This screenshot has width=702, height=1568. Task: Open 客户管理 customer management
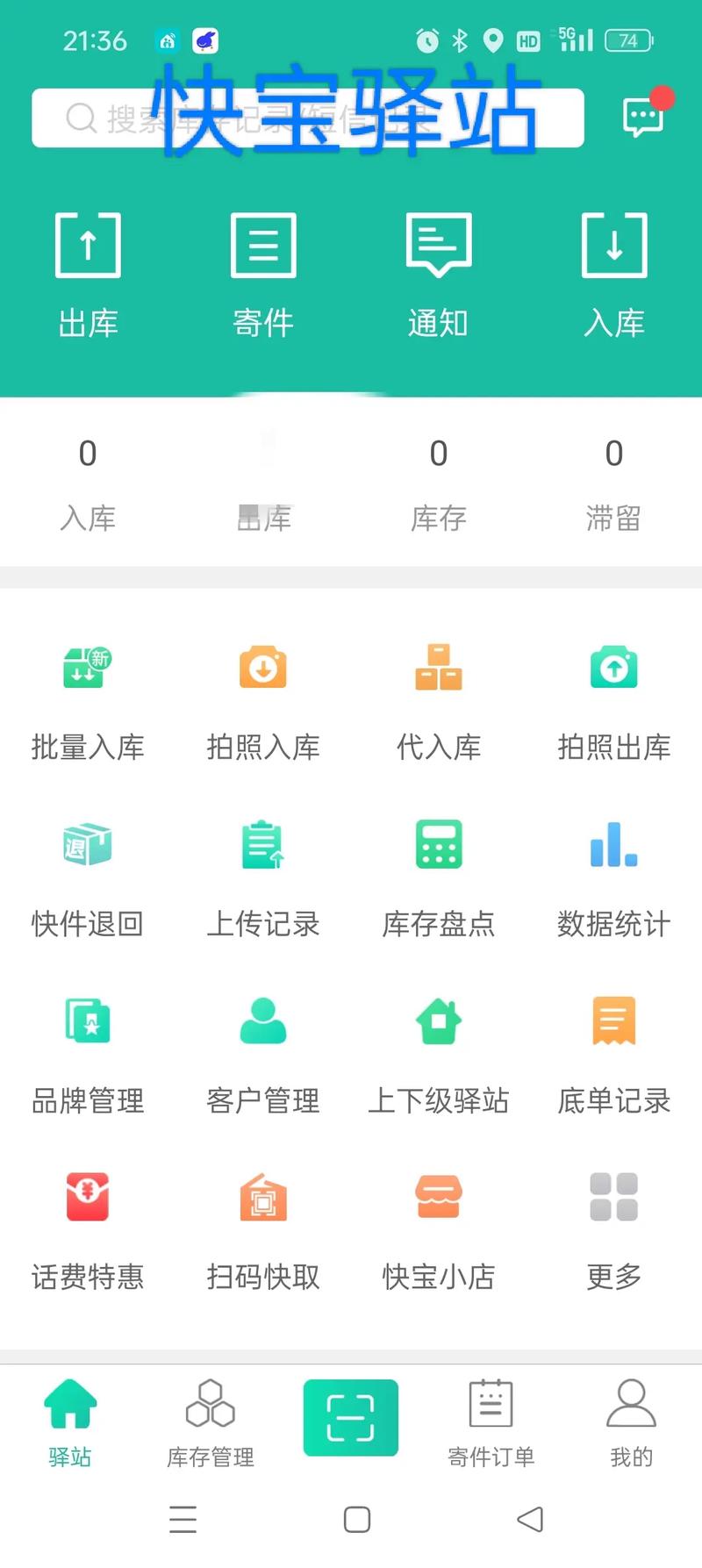click(x=263, y=1051)
